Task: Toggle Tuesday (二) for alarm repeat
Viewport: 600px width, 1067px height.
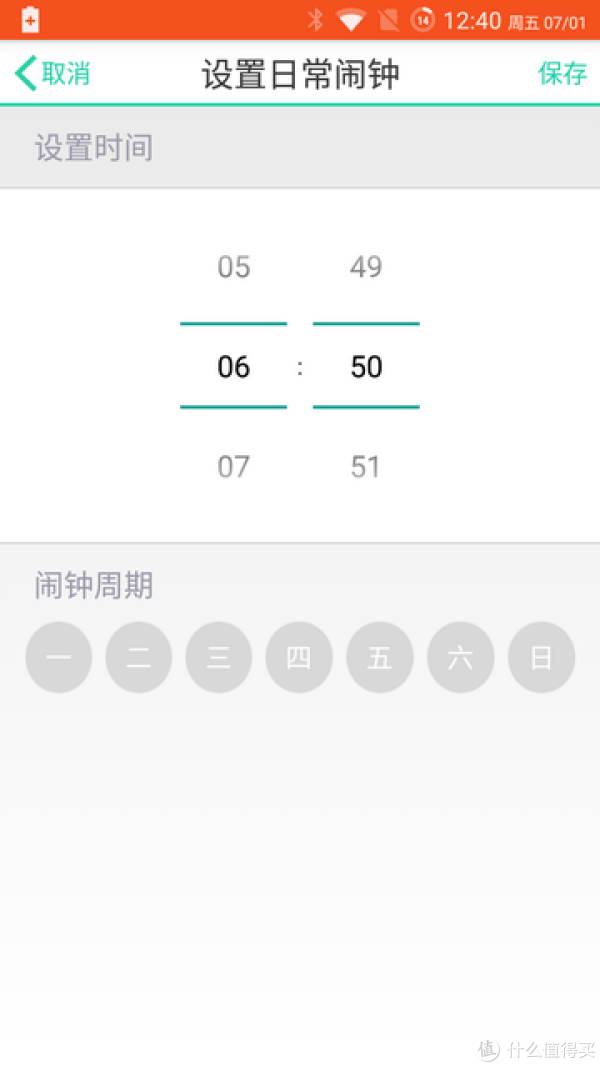Action: 139,657
